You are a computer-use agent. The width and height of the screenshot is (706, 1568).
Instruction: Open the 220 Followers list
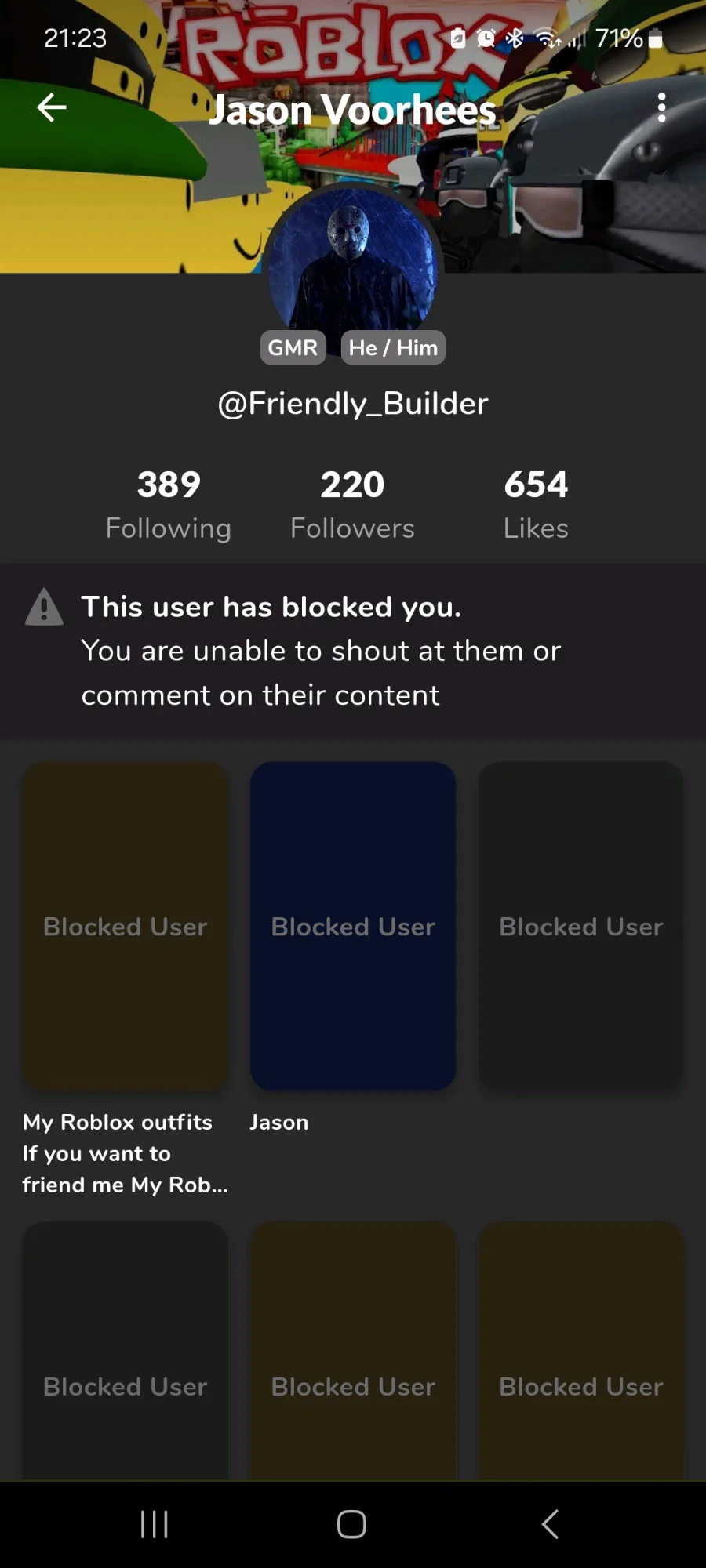[352, 504]
